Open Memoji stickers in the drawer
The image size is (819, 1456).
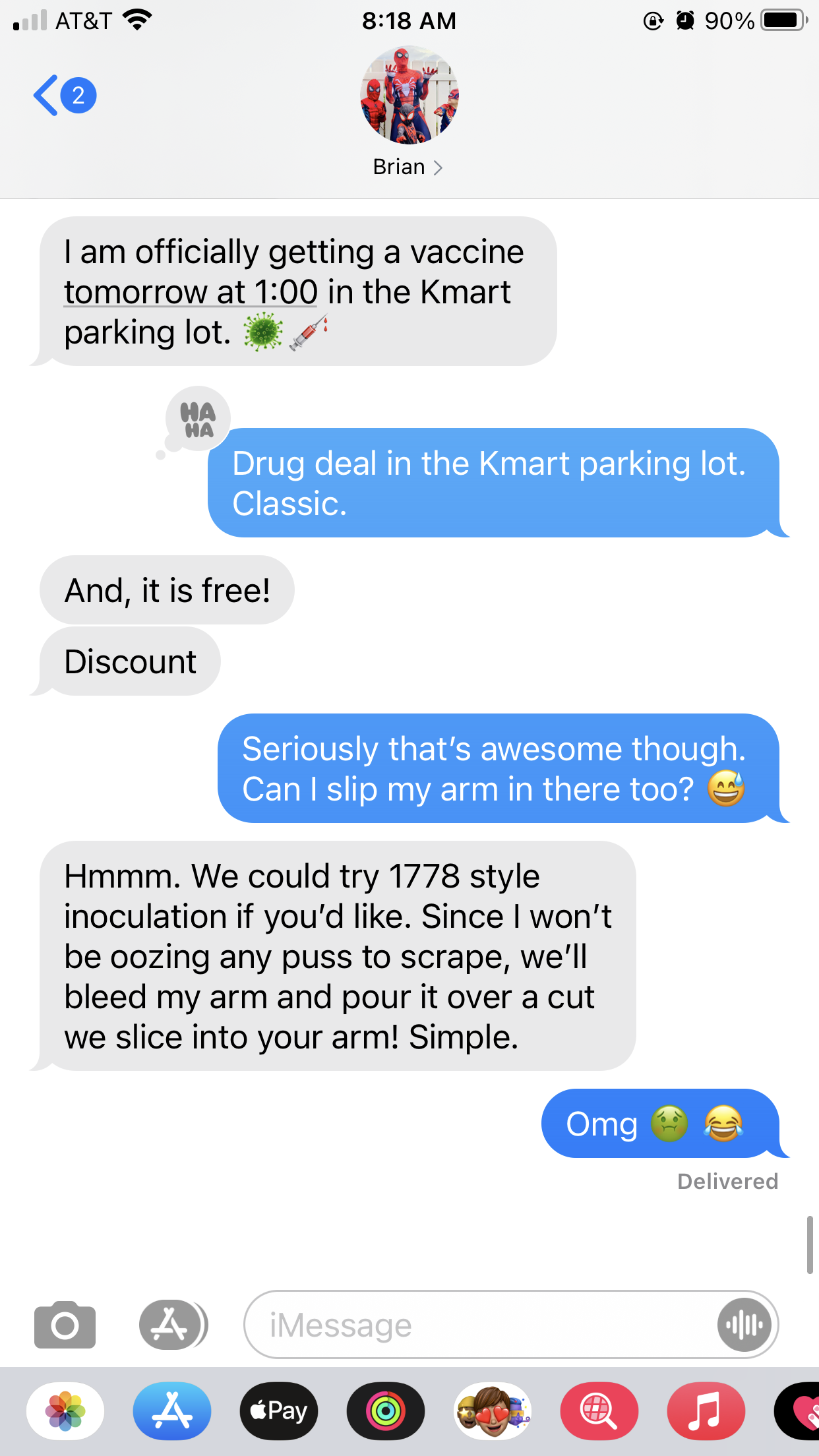click(x=493, y=1411)
